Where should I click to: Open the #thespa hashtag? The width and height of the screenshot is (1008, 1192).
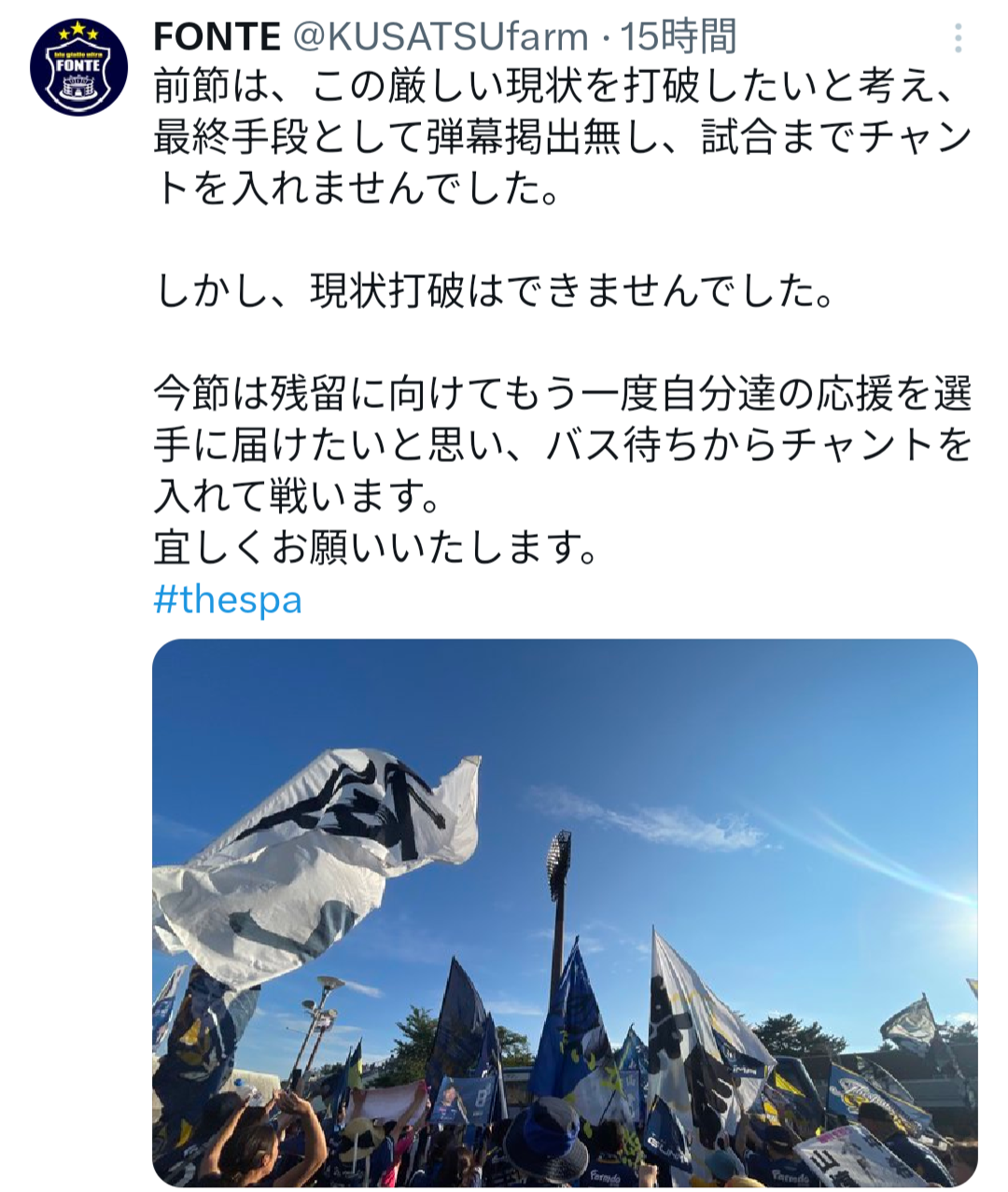(228, 599)
